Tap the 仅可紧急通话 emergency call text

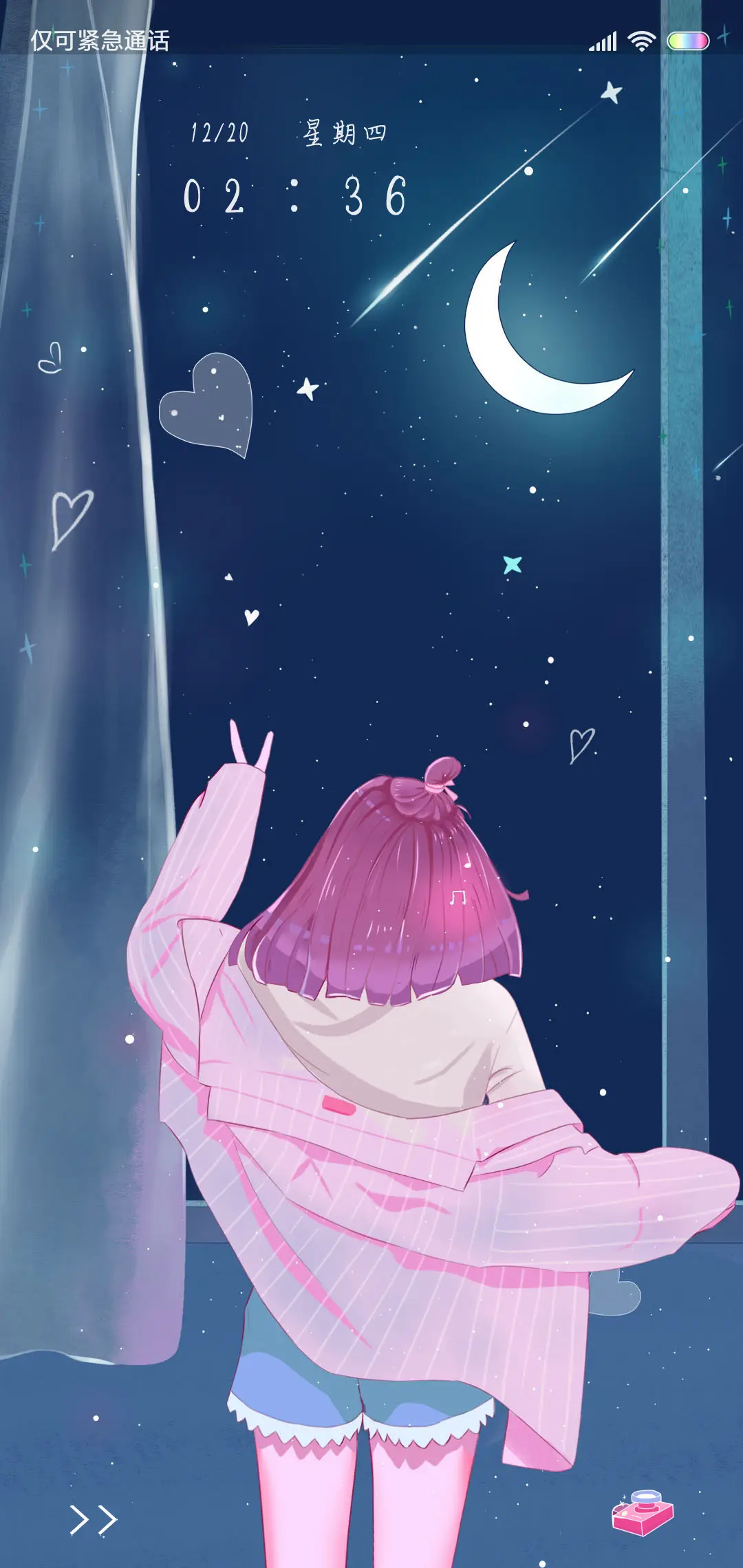click(x=102, y=39)
